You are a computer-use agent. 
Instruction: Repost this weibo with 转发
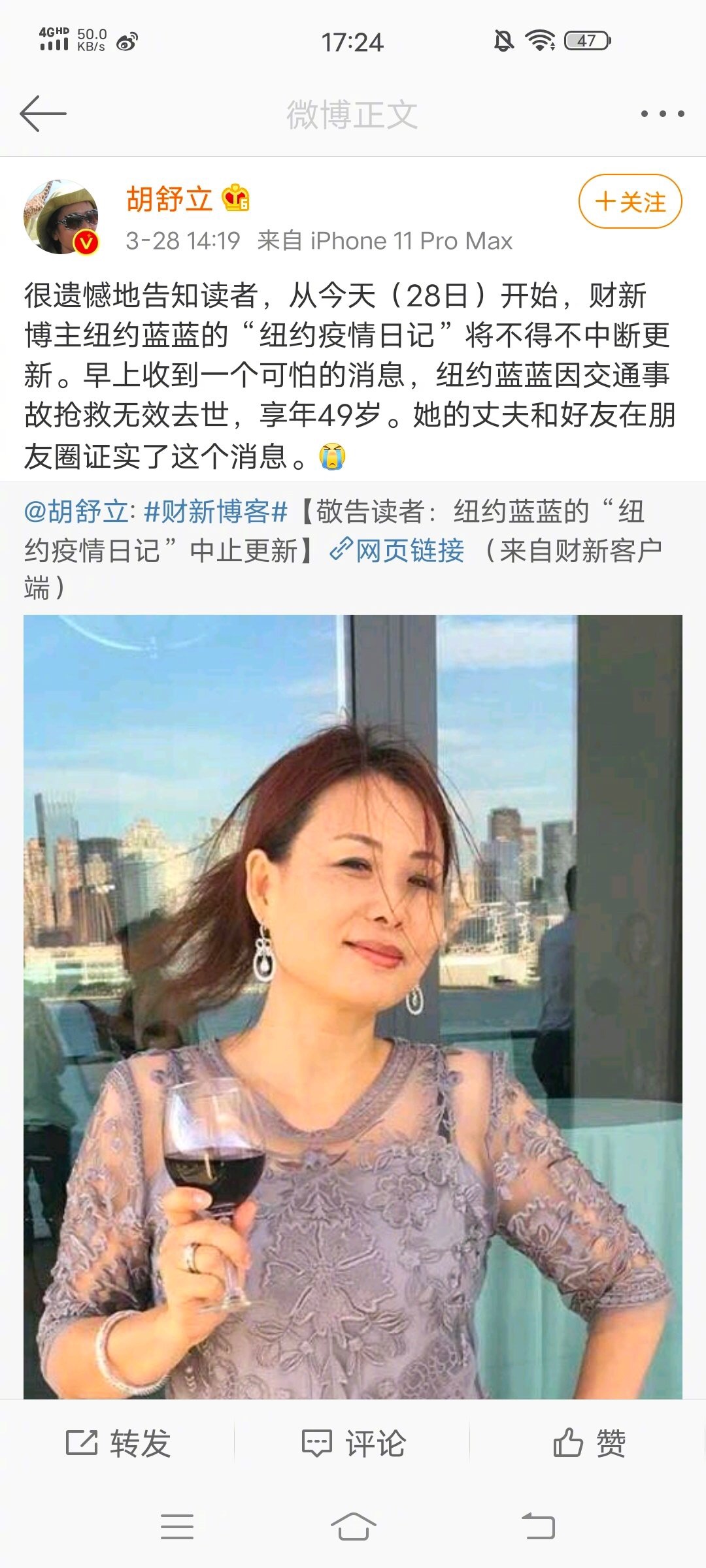tap(118, 1443)
